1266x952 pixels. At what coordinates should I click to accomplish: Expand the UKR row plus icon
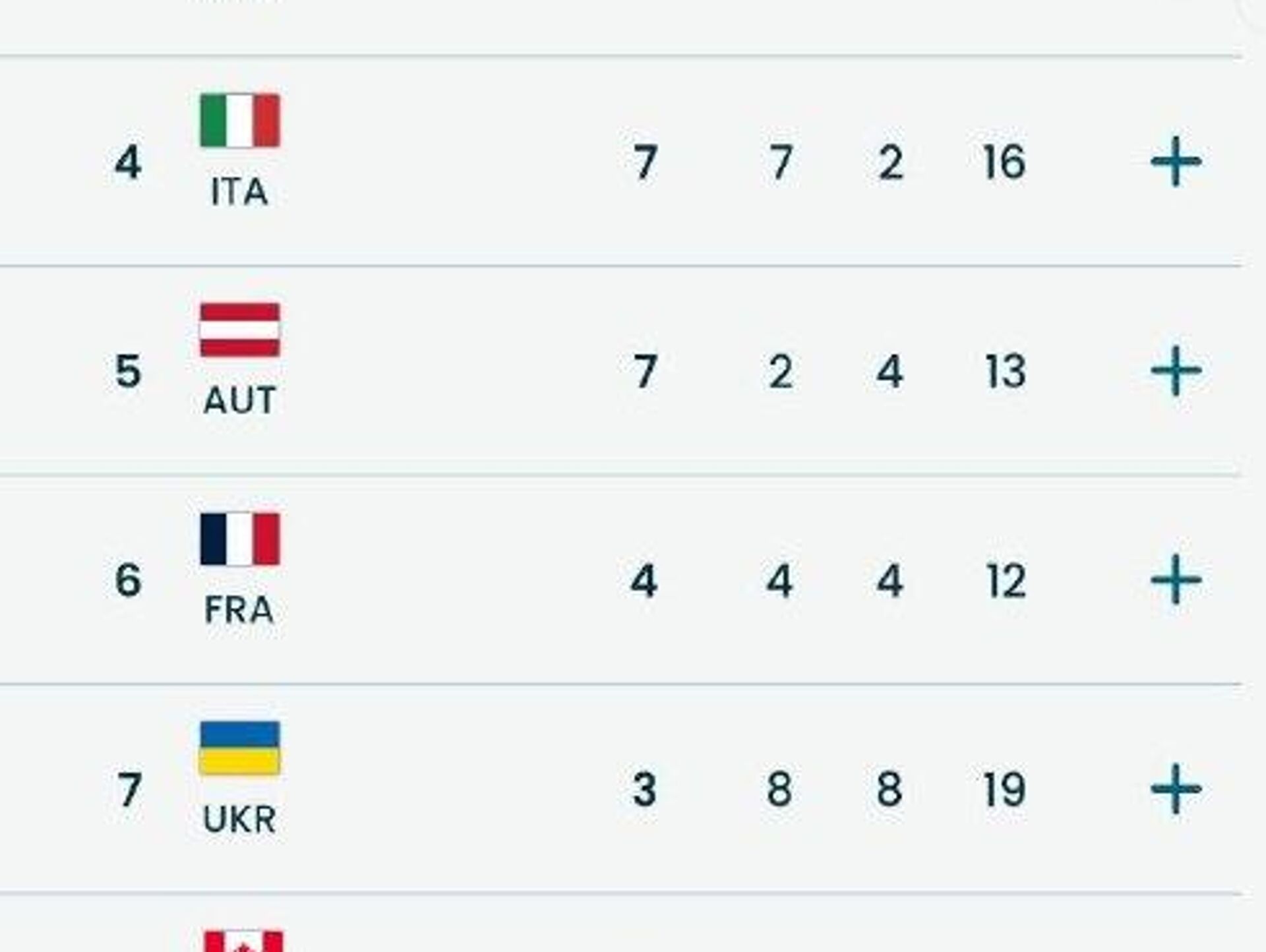1176,788
